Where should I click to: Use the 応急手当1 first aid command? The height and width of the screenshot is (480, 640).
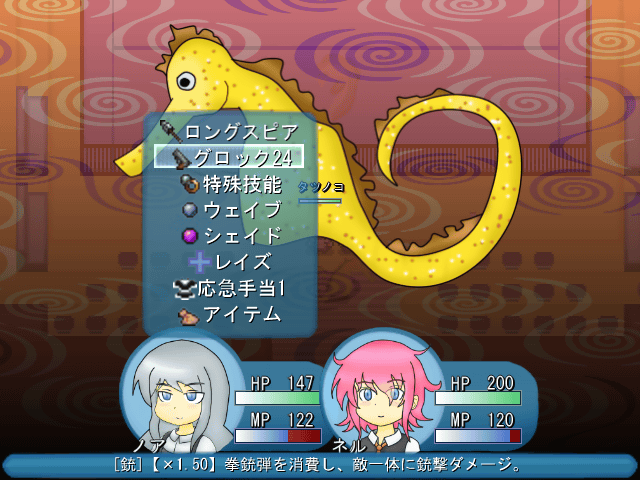click(x=229, y=288)
